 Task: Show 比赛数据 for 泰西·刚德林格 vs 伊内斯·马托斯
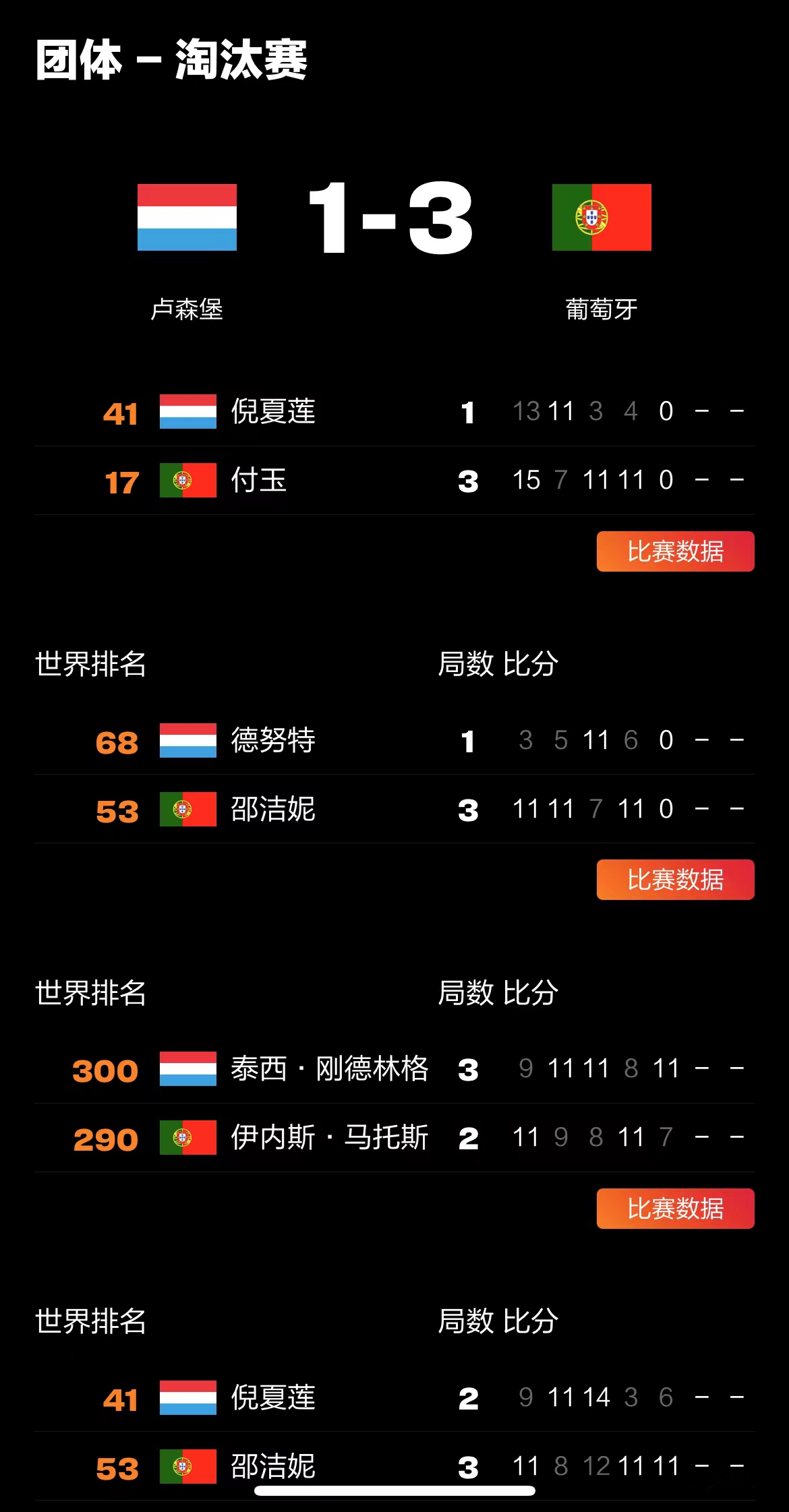675,1209
